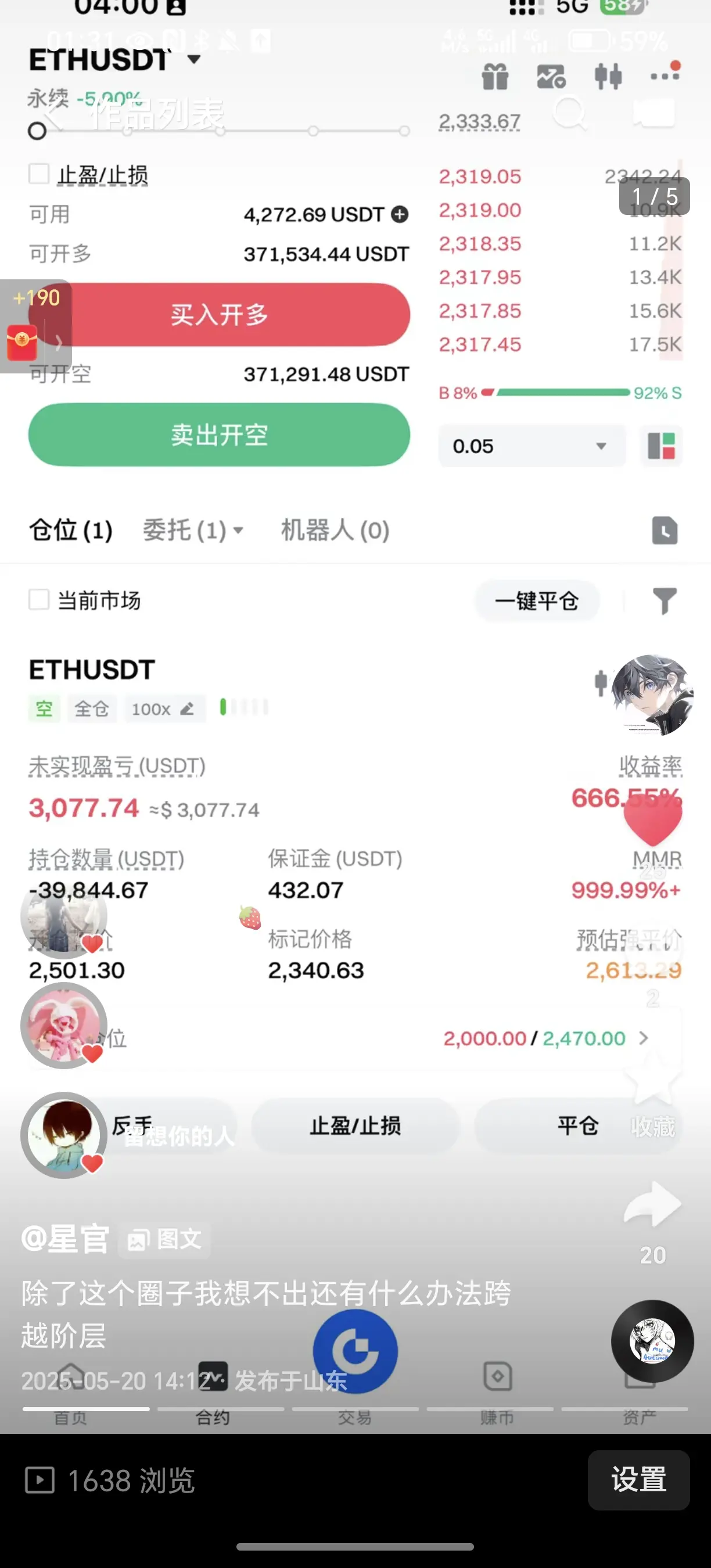711x1568 pixels.
Task: Open the author's round avatar beside the heart
Action: pyautogui.click(x=652, y=695)
